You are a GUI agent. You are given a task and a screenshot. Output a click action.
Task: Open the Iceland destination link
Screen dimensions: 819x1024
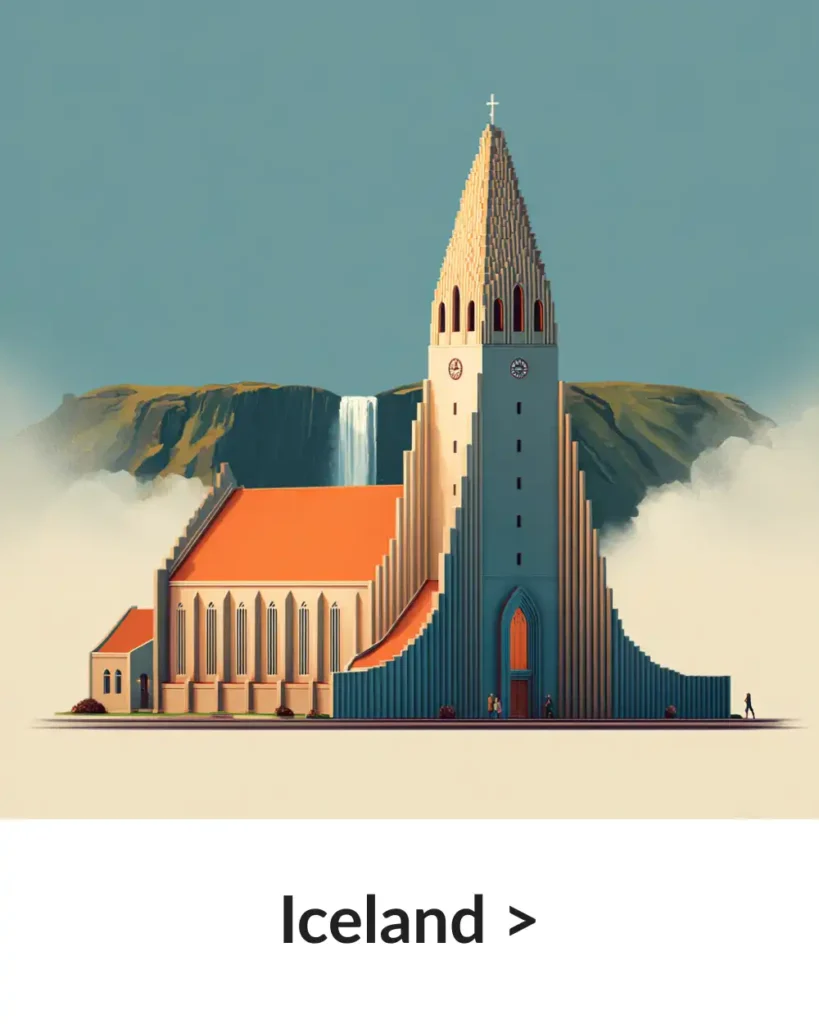tap(408, 920)
